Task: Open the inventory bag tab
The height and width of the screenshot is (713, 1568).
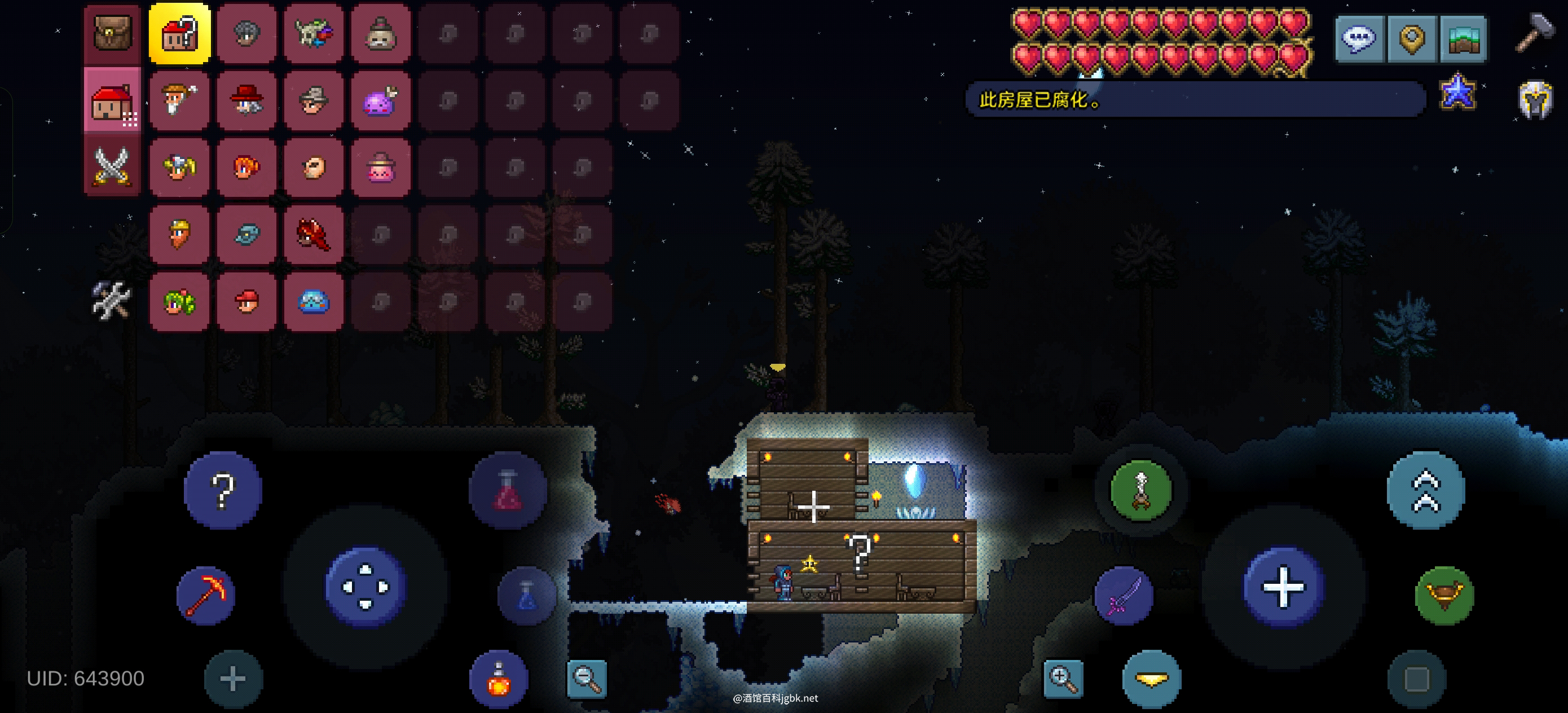Action: pyautogui.click(x=112, y=33)
